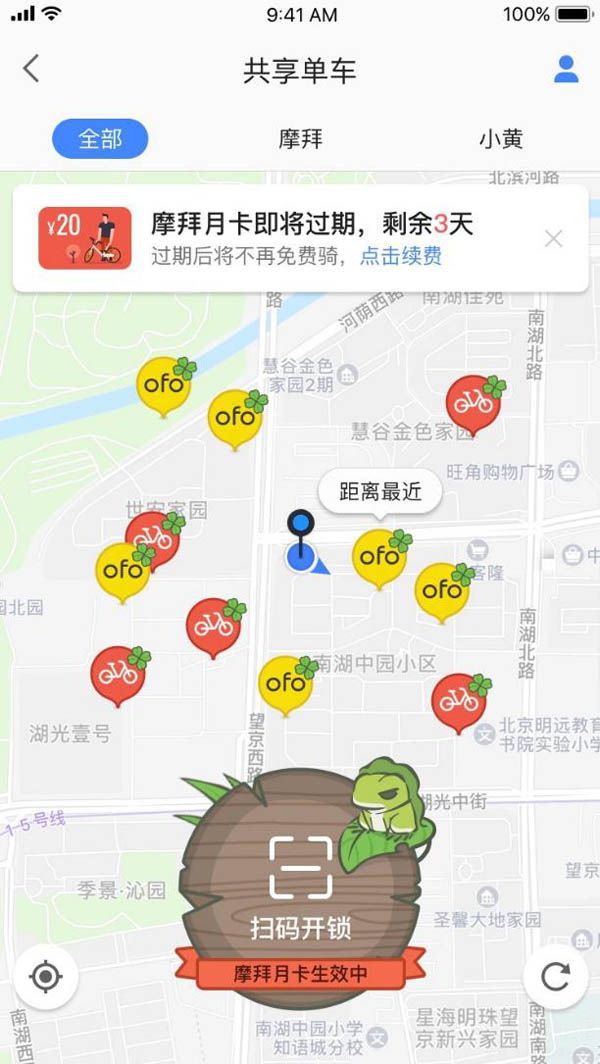Dismiss the 摩拜月卡 expiry banner
Viewport: 600px width, 1064px height.
tap(553, 238)
